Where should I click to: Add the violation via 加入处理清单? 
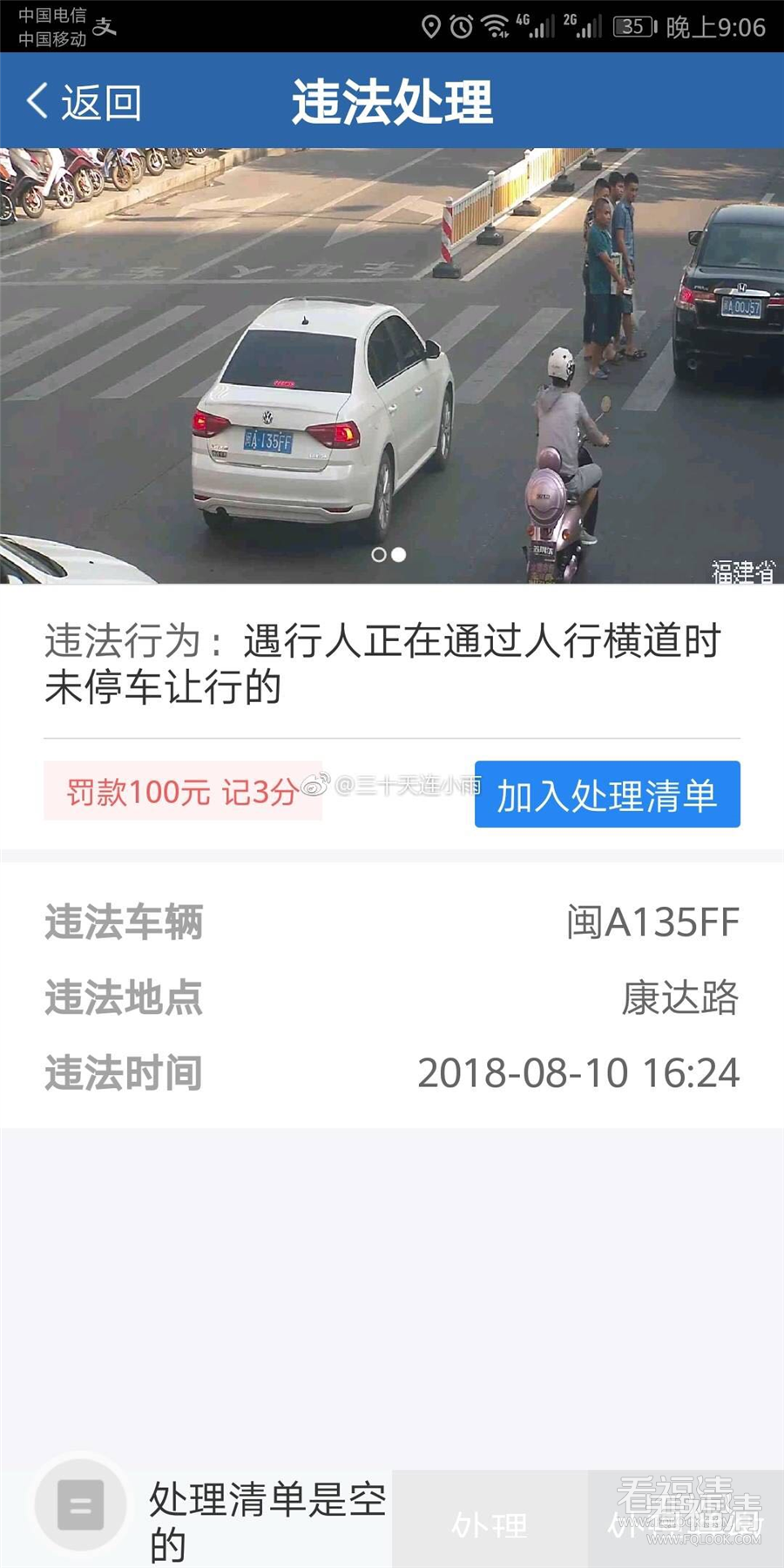click(x=607, y=794)
